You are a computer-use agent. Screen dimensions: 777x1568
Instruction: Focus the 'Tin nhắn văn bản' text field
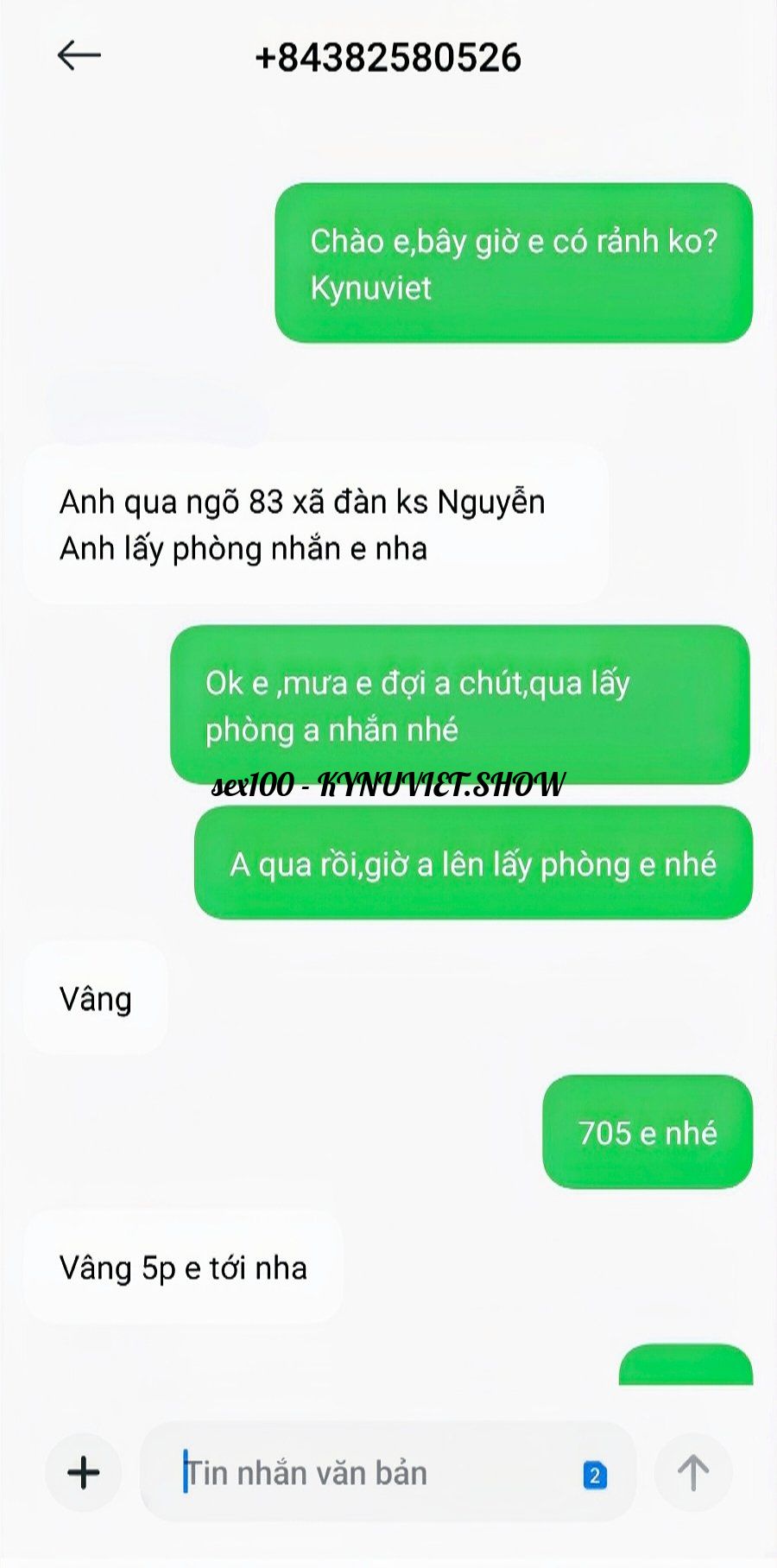363,1473
